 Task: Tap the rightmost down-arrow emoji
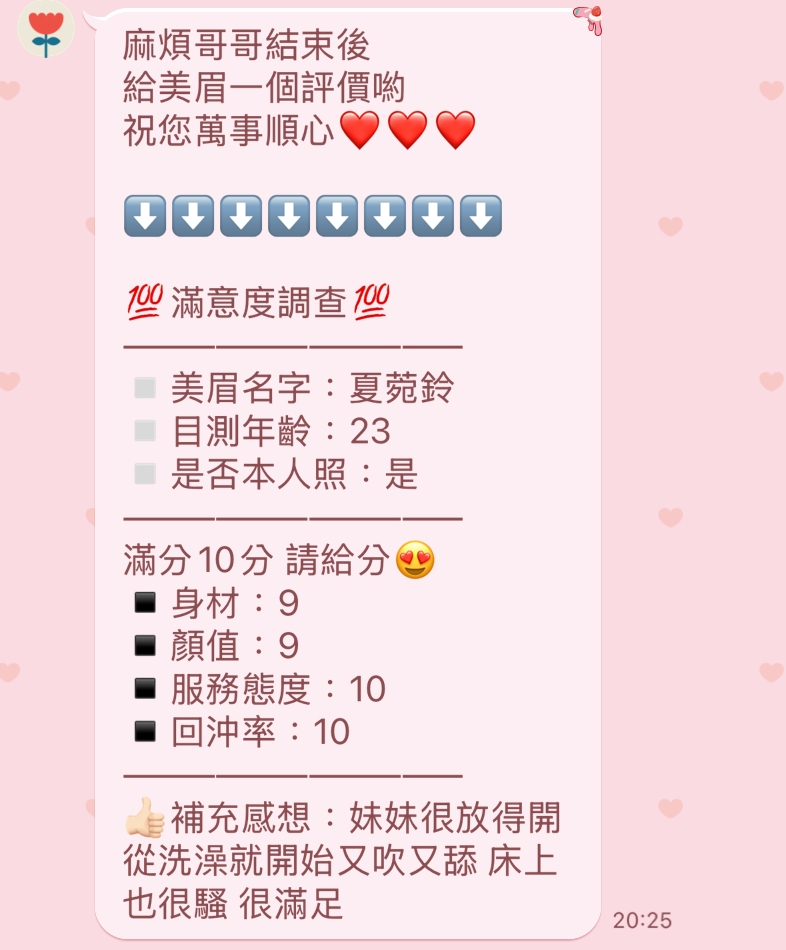[x=482, y=213]
